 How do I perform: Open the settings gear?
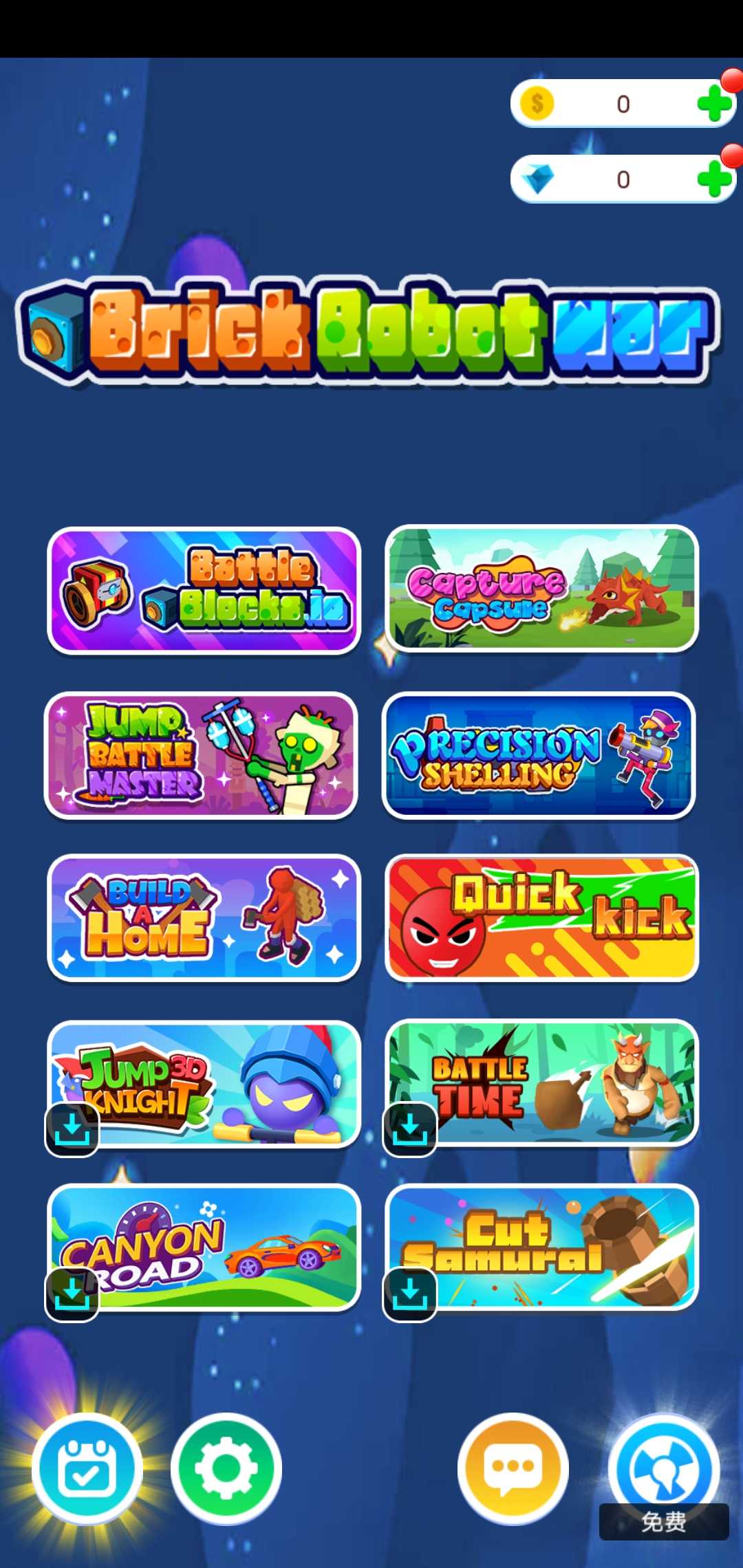pos(226,1468)
